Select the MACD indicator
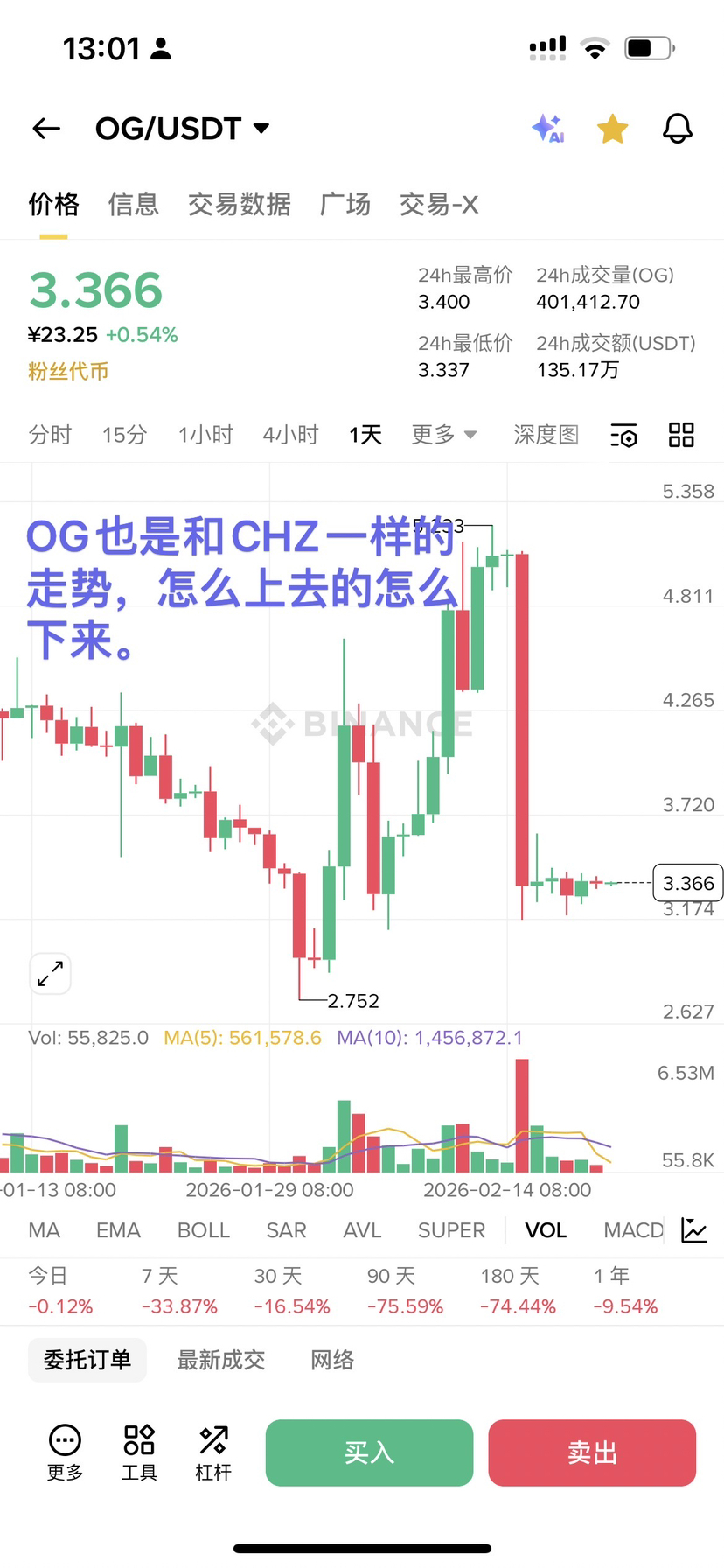Viewport: 724px width, 1568px height. 633,1230
